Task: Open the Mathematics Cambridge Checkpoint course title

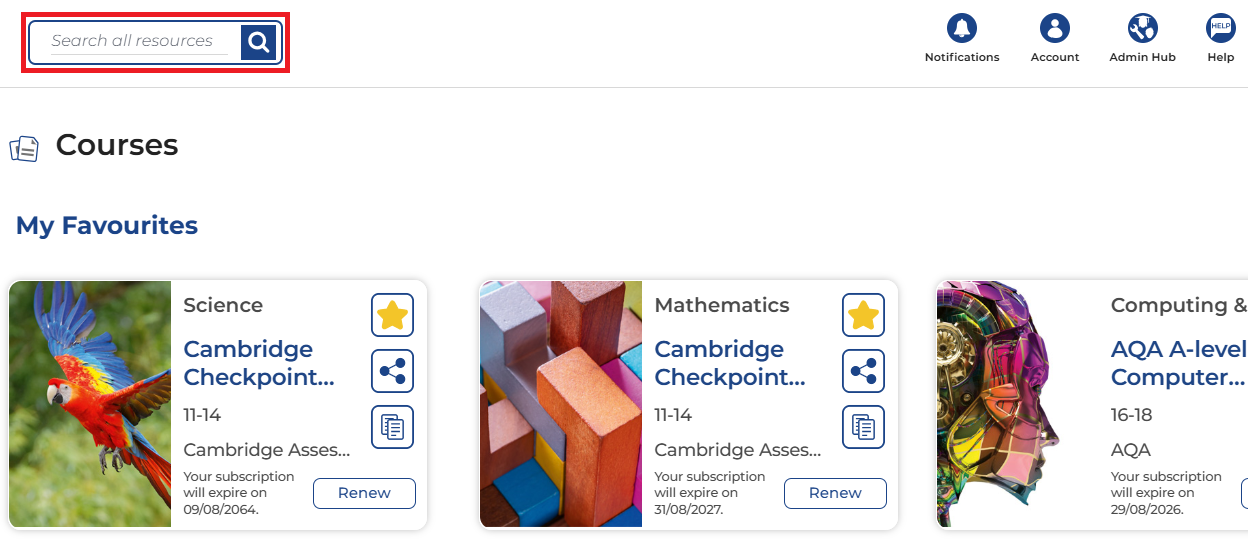Action: tap(729, 363)
